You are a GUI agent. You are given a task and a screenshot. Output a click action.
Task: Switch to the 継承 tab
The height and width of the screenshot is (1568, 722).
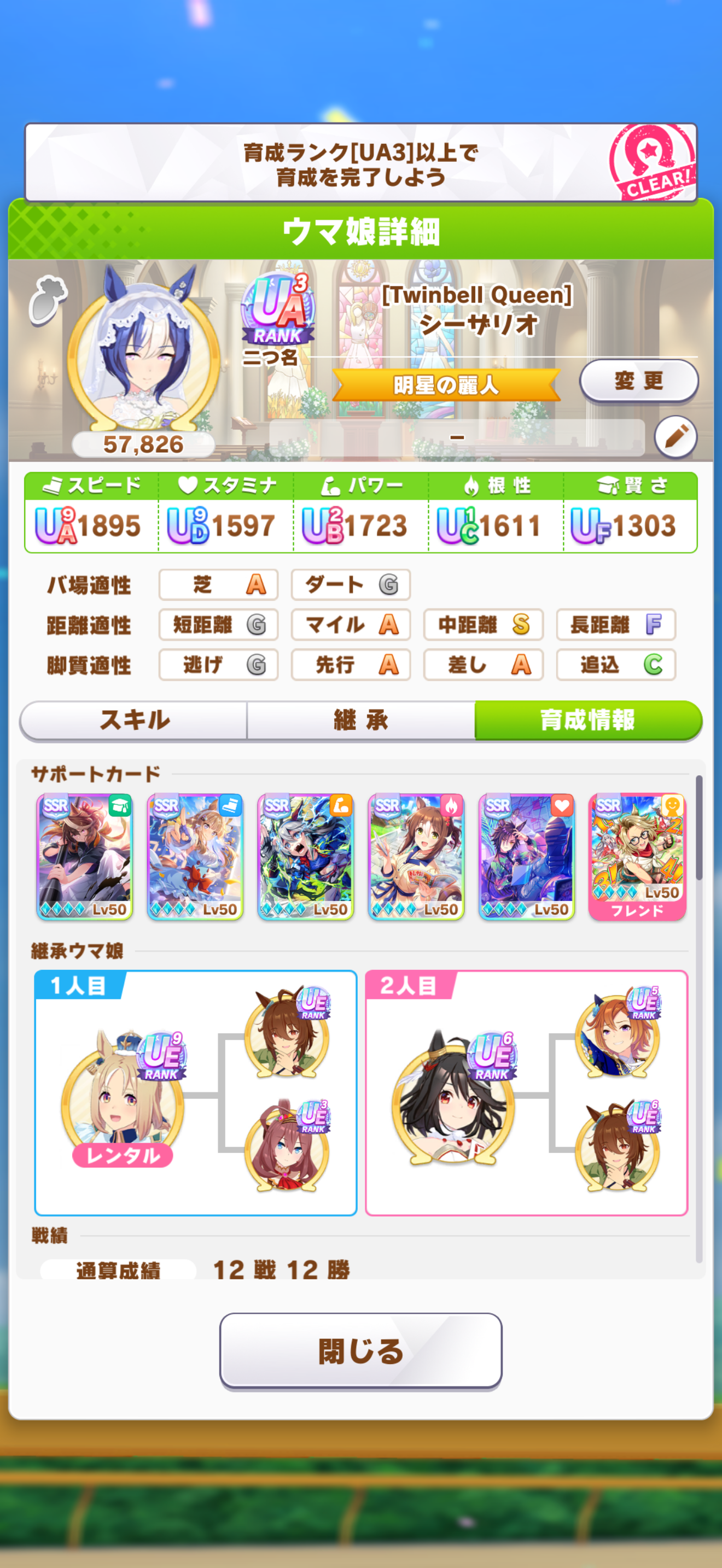click(361, 721)
